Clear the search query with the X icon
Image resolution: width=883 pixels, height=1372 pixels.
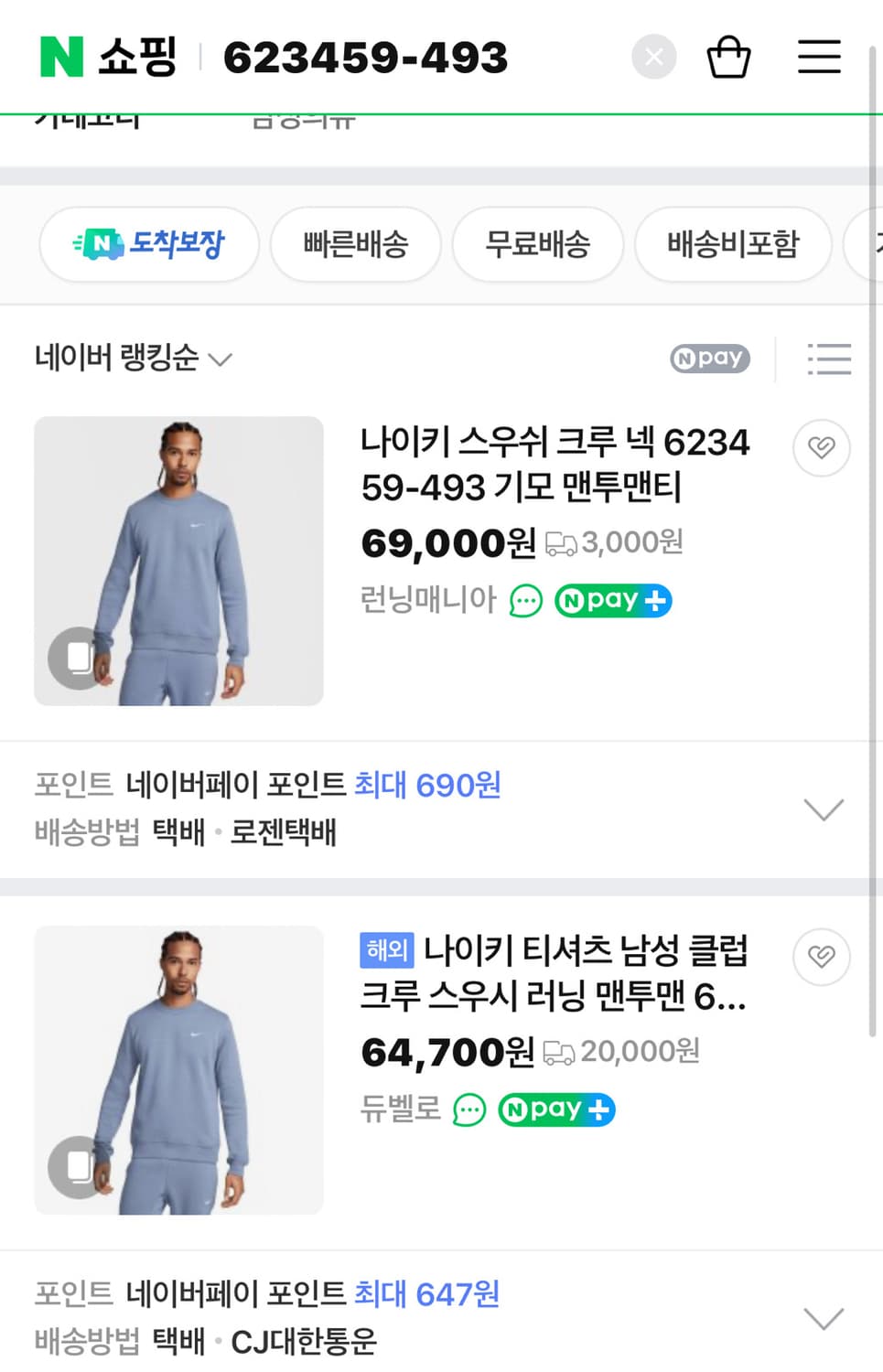654,57
